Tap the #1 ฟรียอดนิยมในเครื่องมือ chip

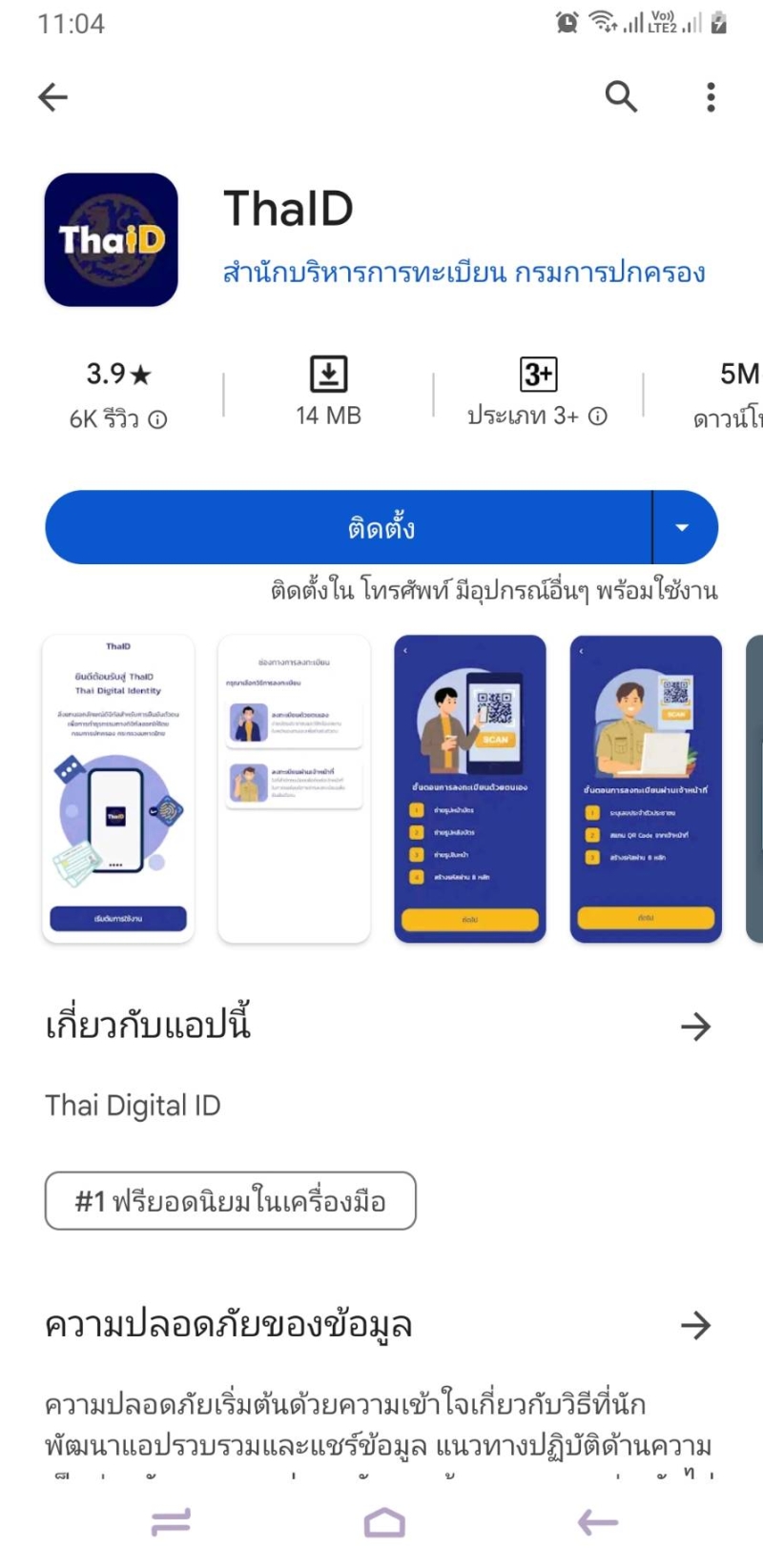pos(231,1201)
